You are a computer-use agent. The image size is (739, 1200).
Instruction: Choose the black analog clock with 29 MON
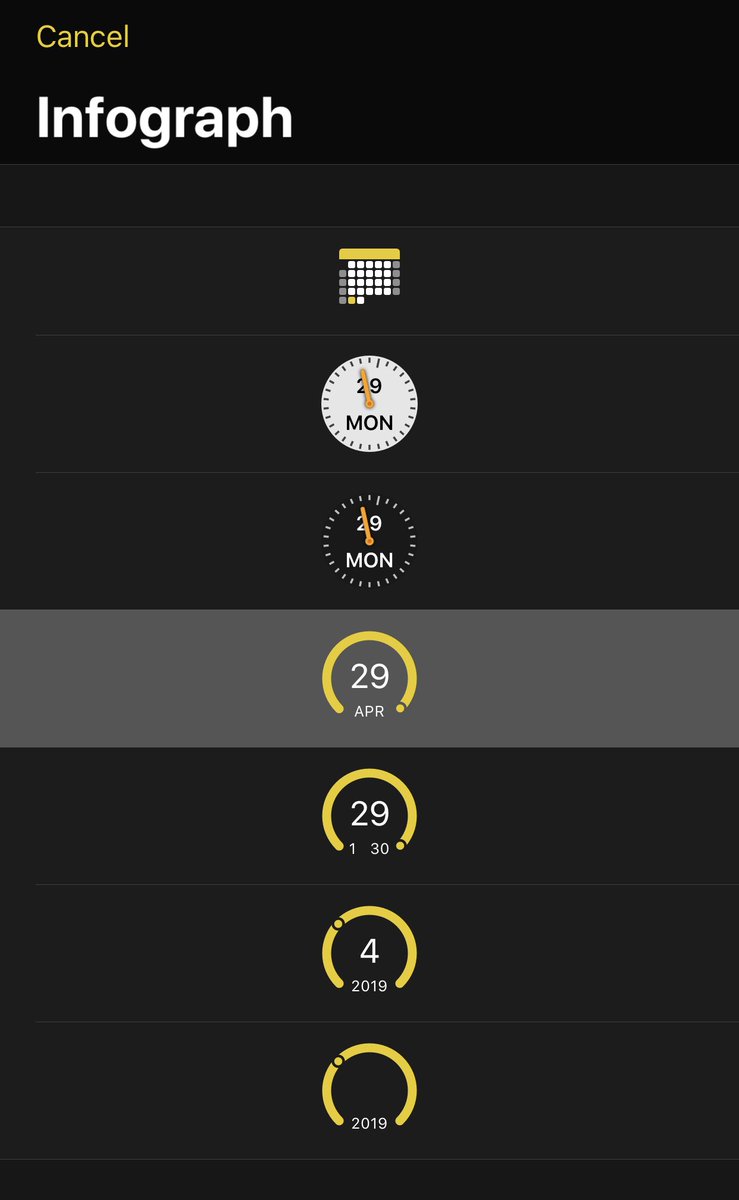(x=369, y=541)
